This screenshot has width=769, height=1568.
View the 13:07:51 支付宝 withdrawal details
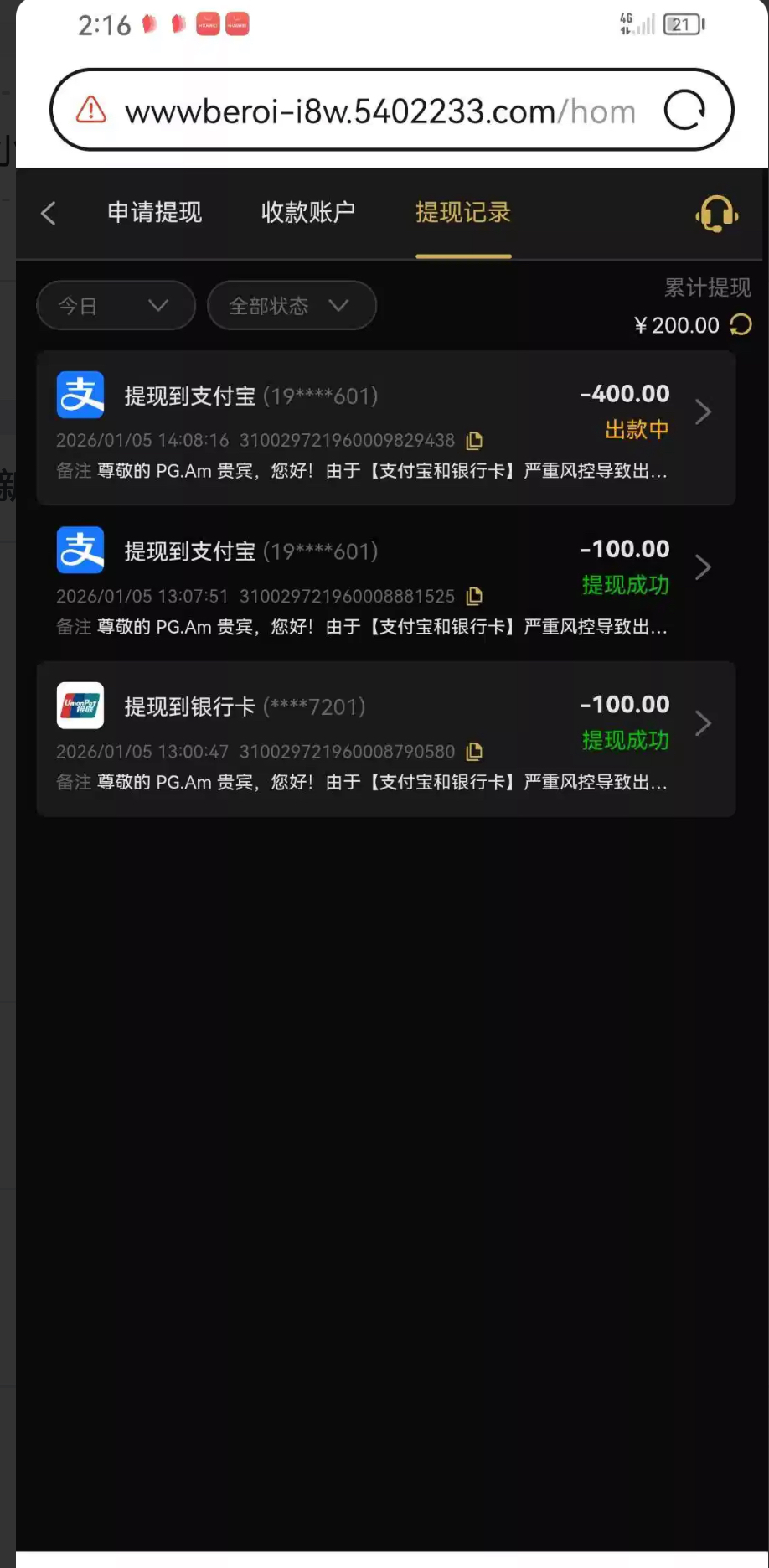[x=385, y=583]
